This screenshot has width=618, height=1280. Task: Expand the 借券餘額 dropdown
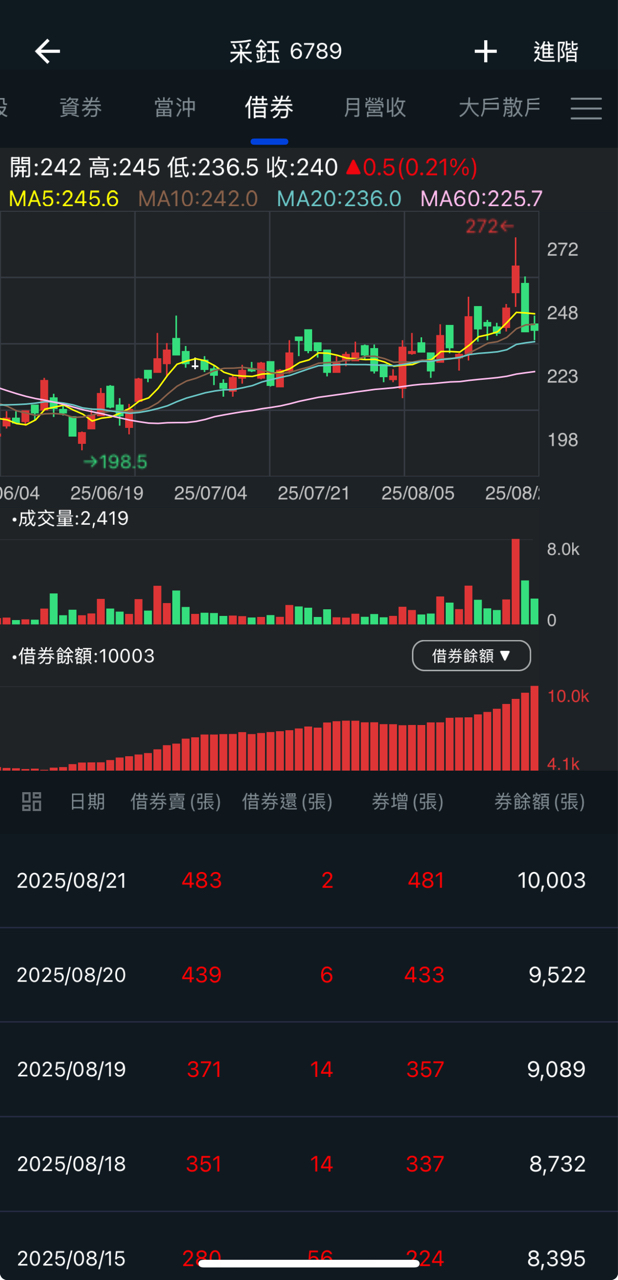tap(471, 656)
